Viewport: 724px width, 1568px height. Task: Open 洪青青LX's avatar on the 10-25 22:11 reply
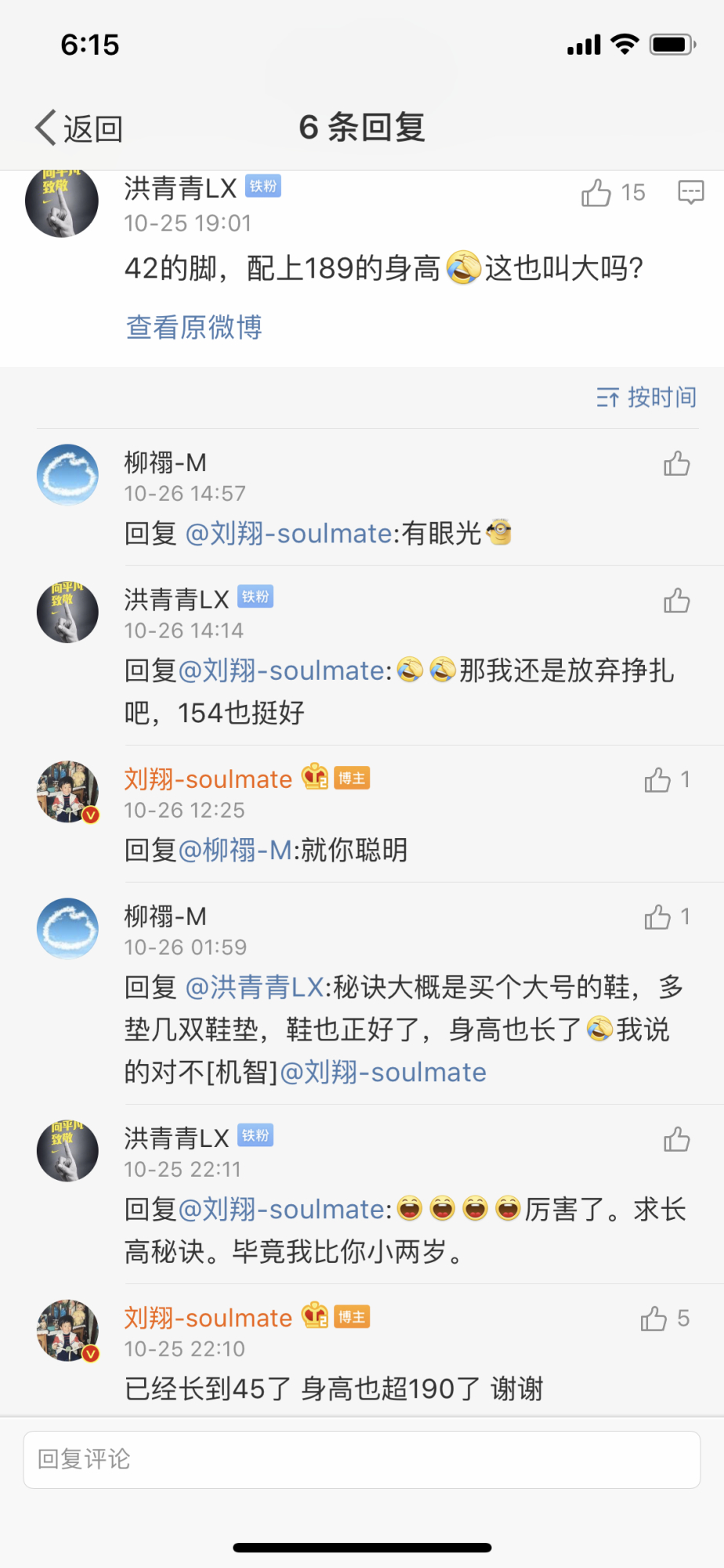[x=67, y=1151]
